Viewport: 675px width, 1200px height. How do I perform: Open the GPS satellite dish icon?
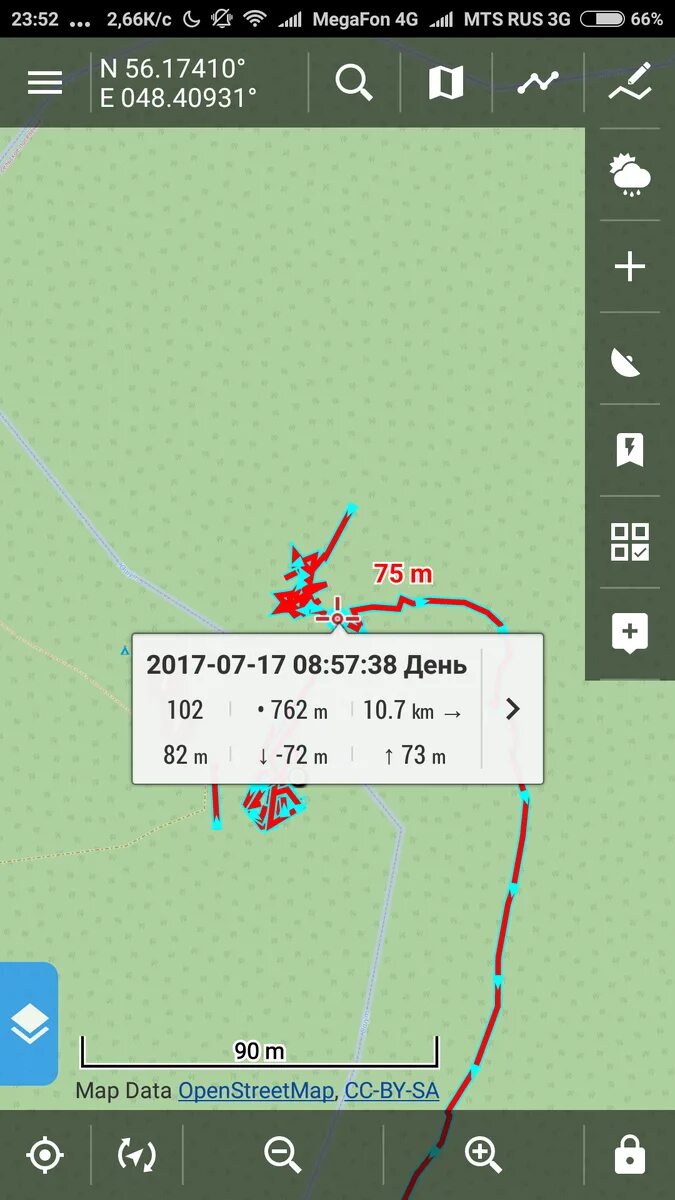point(627,361)
